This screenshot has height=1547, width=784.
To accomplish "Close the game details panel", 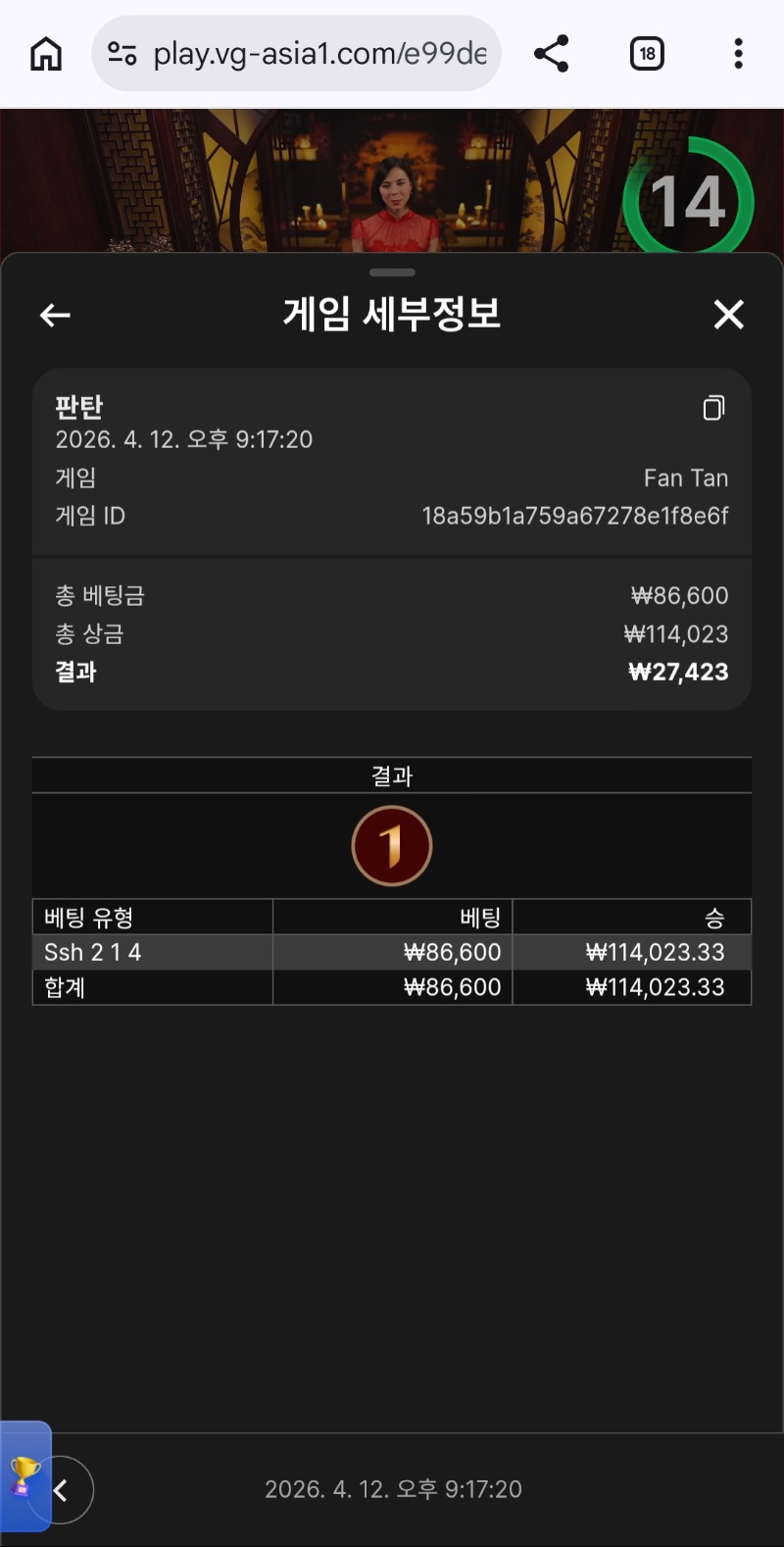I will [x=728, y=315].
